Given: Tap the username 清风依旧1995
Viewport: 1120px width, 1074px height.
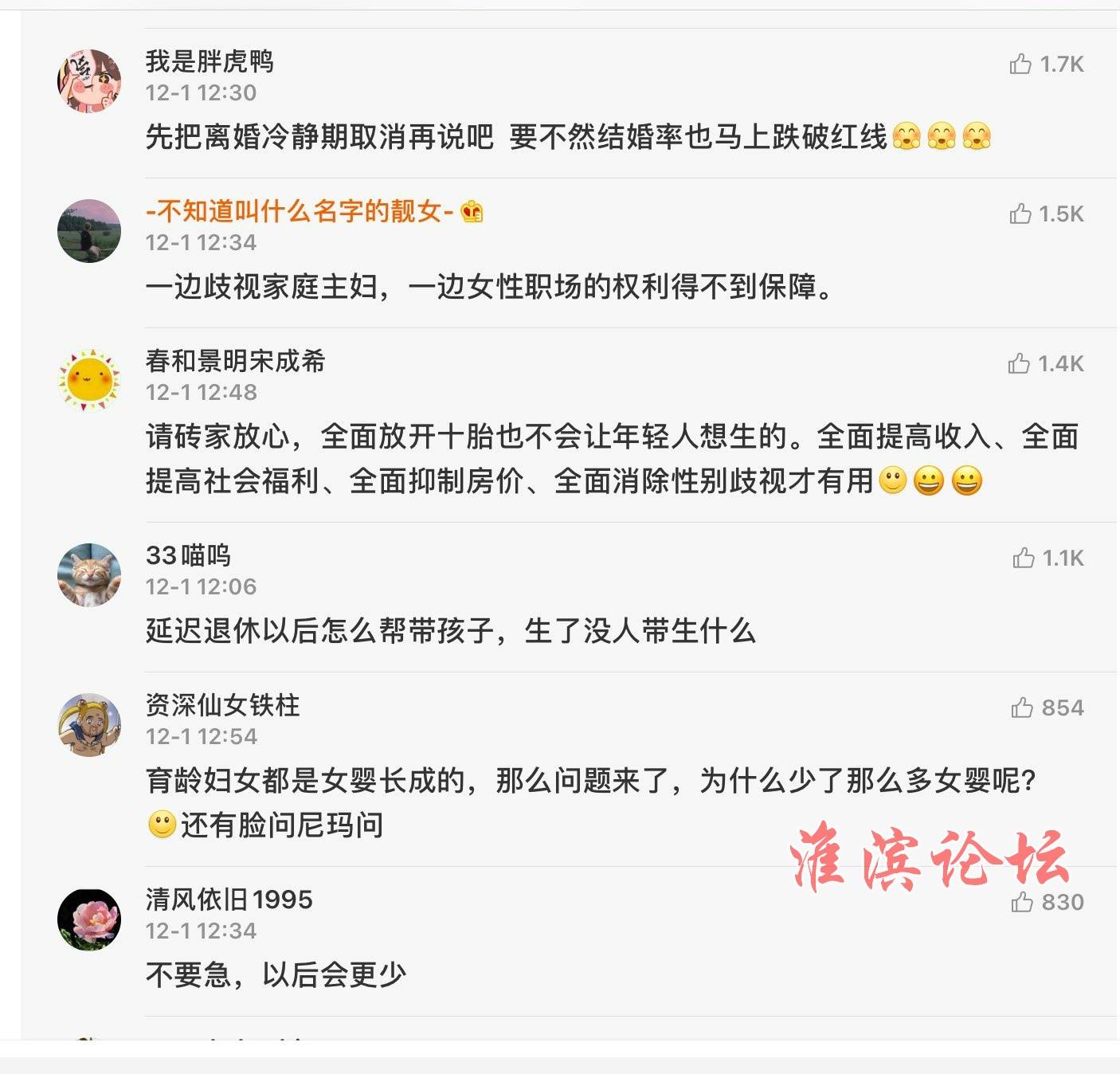Looking at the screenshot, I should [229, 900].
